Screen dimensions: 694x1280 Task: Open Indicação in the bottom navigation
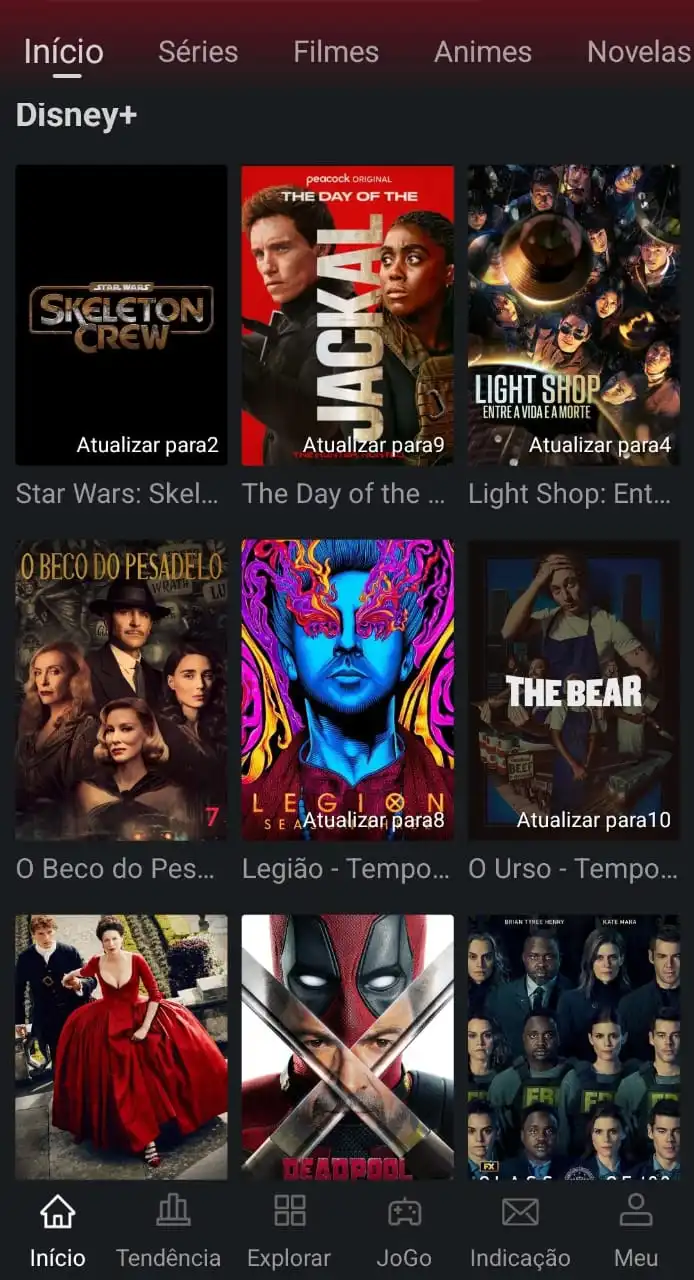pos(520,1230)
